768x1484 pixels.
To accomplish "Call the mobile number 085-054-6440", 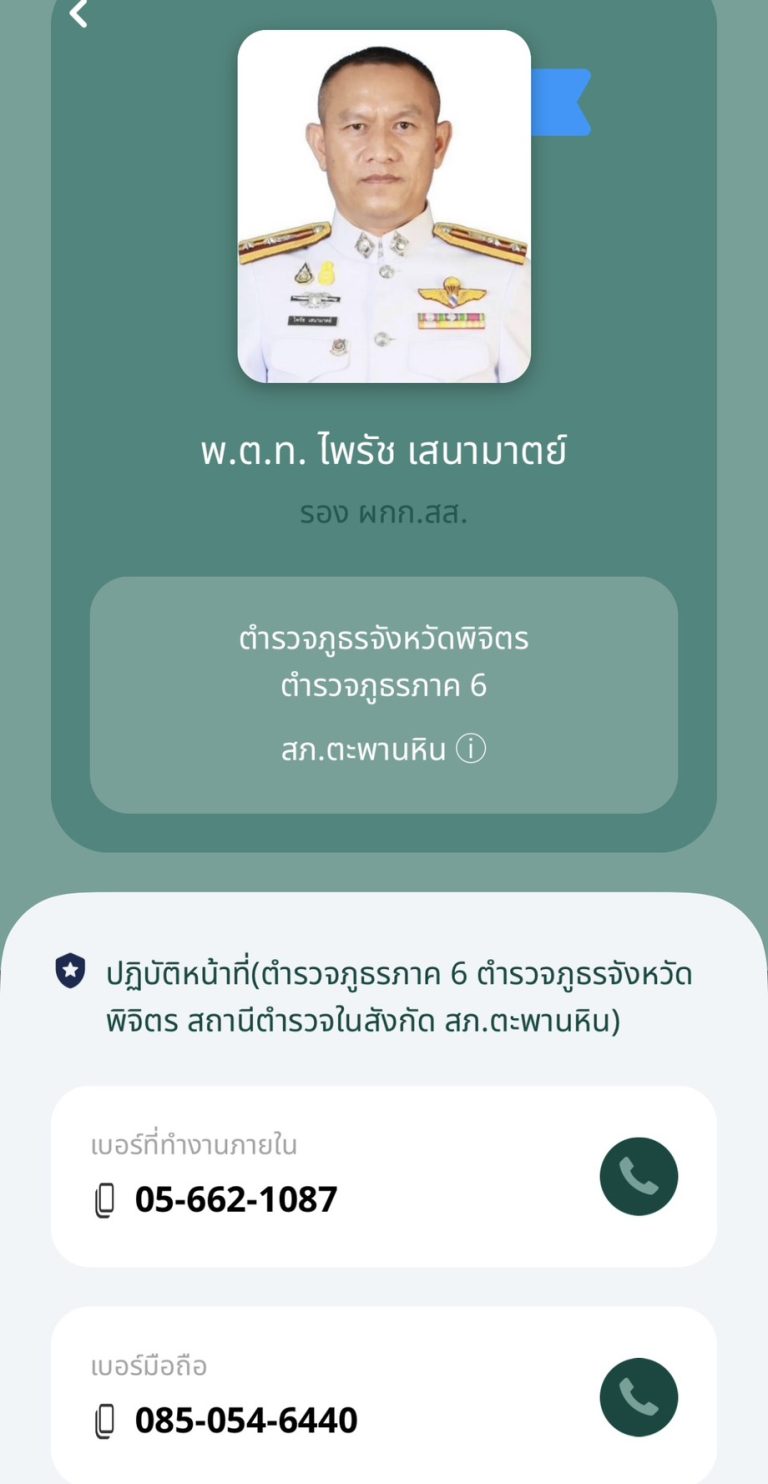I will point(638,1397).
